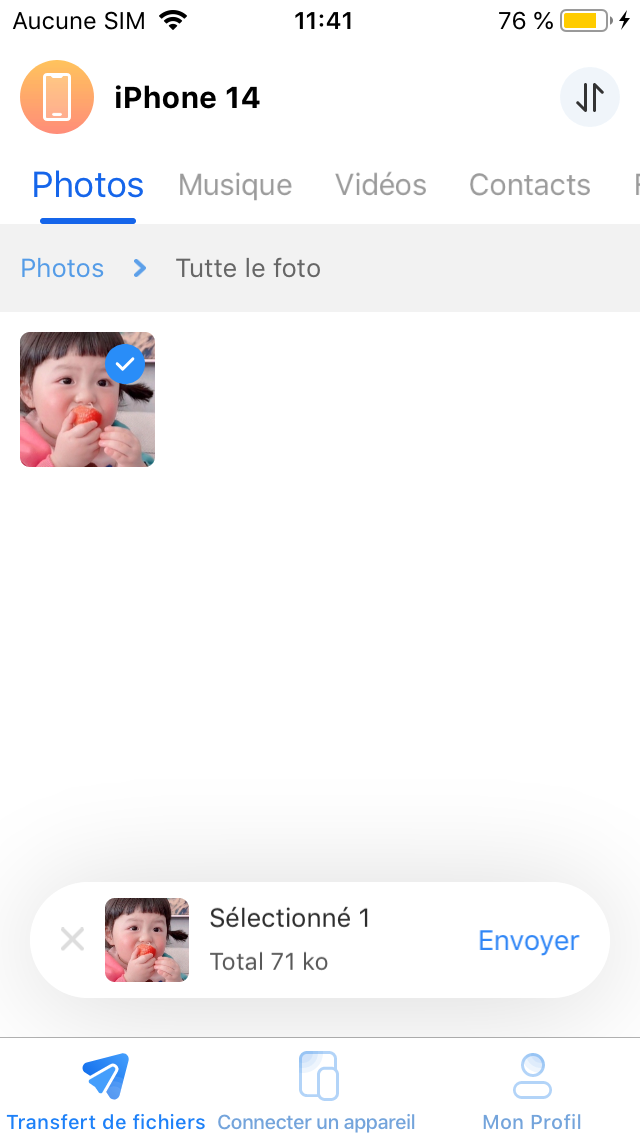Tap Envoyer to send the selected photo
640x1136 pixels.
click(528, 940)
